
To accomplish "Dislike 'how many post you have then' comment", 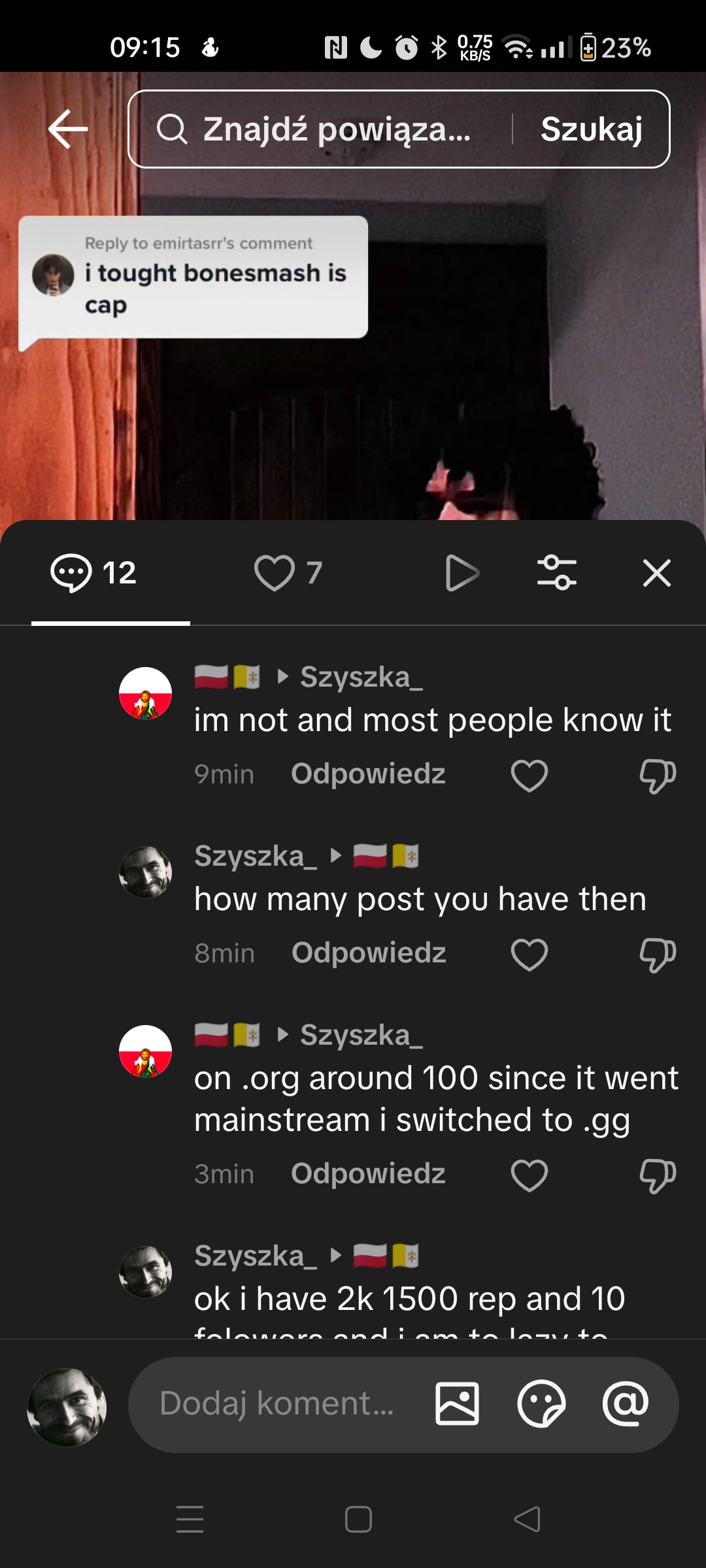I will click(x=657, y=955).
